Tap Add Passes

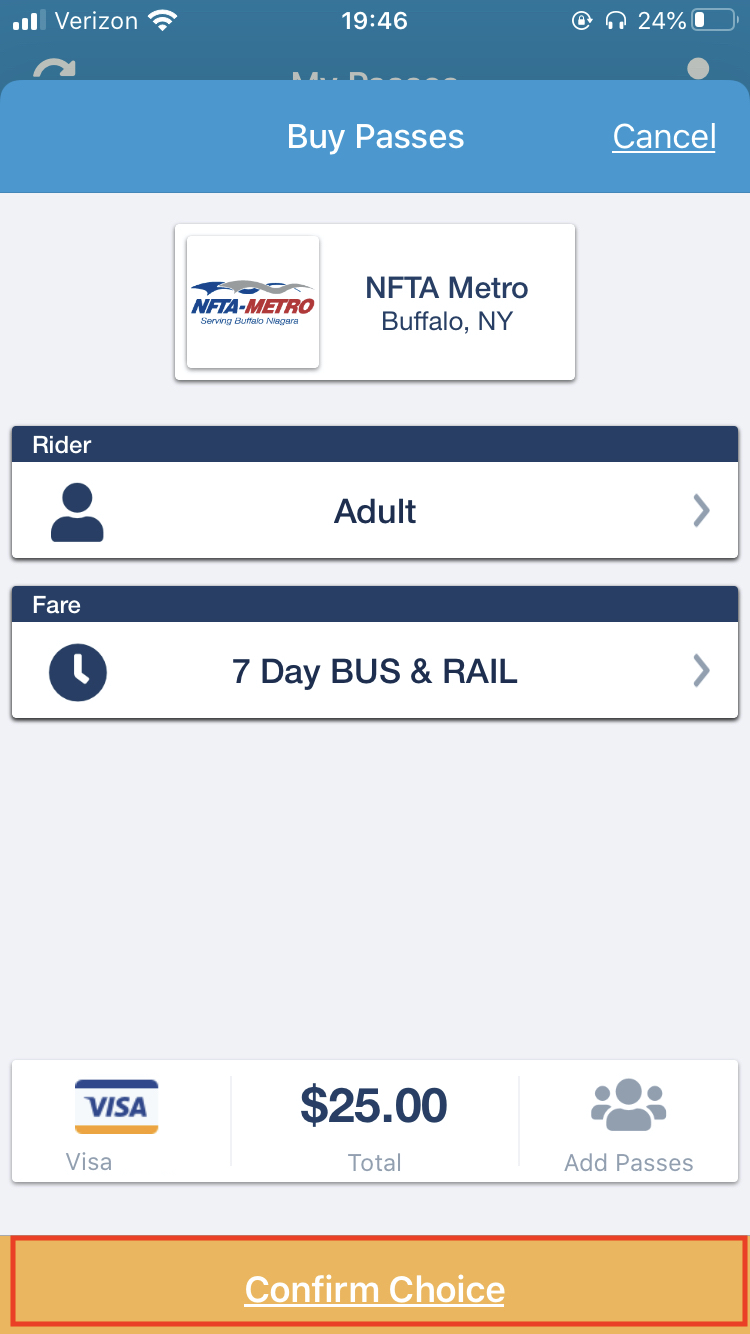[628, 1122]
